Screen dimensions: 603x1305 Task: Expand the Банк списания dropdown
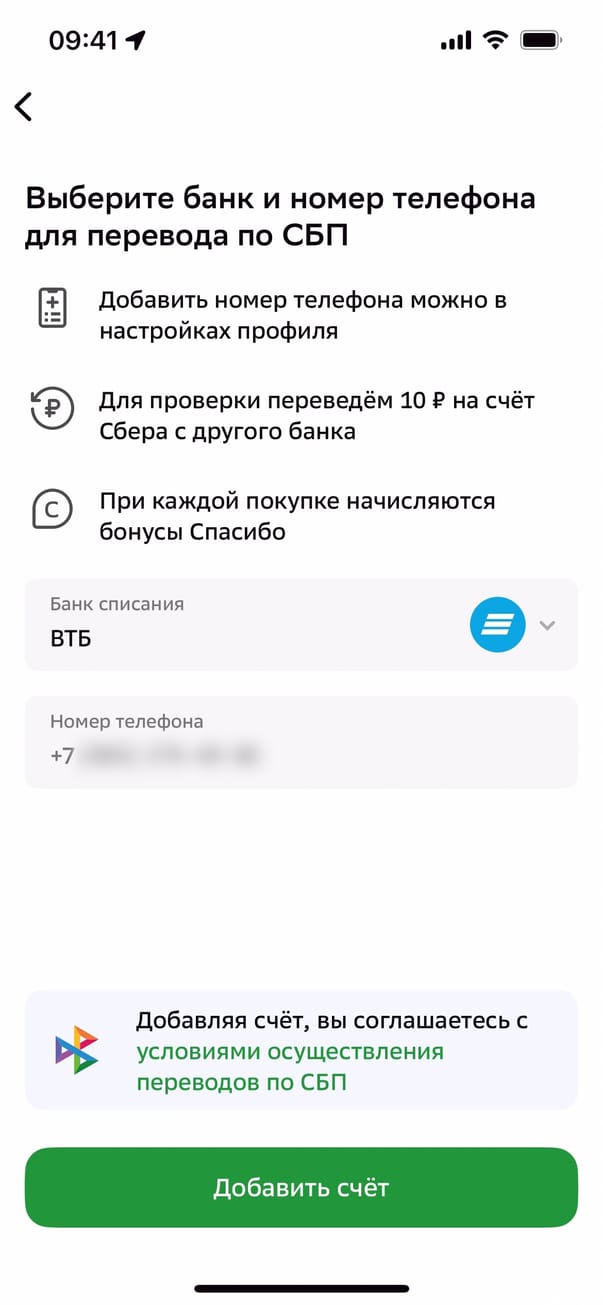point(546,626)
